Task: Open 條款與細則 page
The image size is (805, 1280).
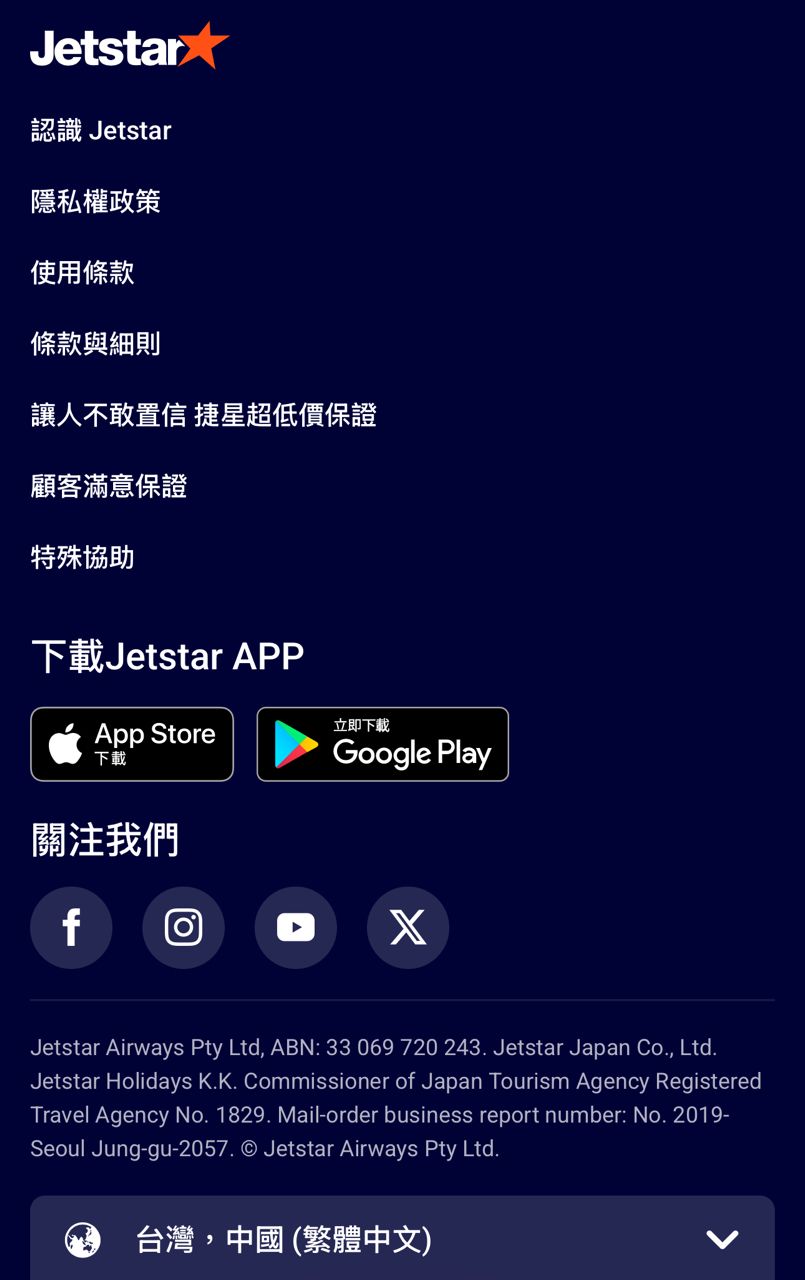Action: click(x=96, y=344)
